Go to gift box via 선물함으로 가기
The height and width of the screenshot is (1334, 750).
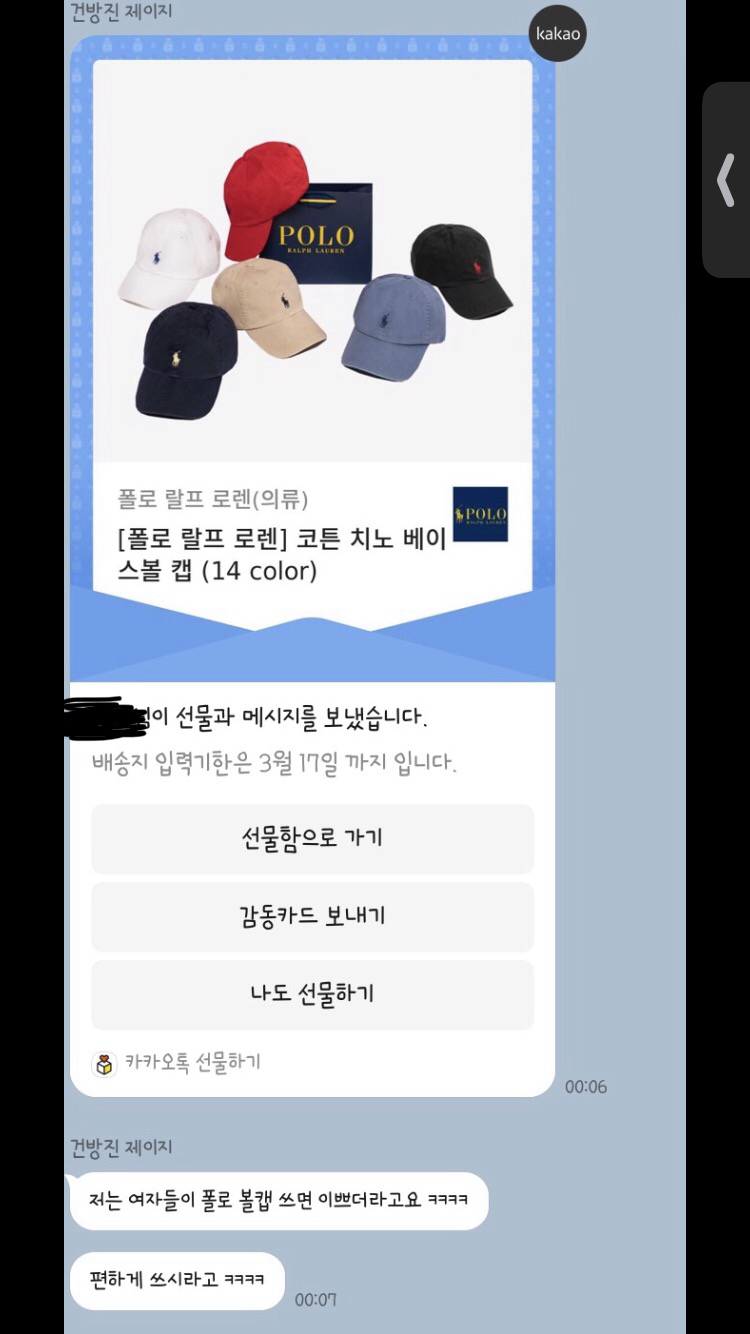coord(312,838)
